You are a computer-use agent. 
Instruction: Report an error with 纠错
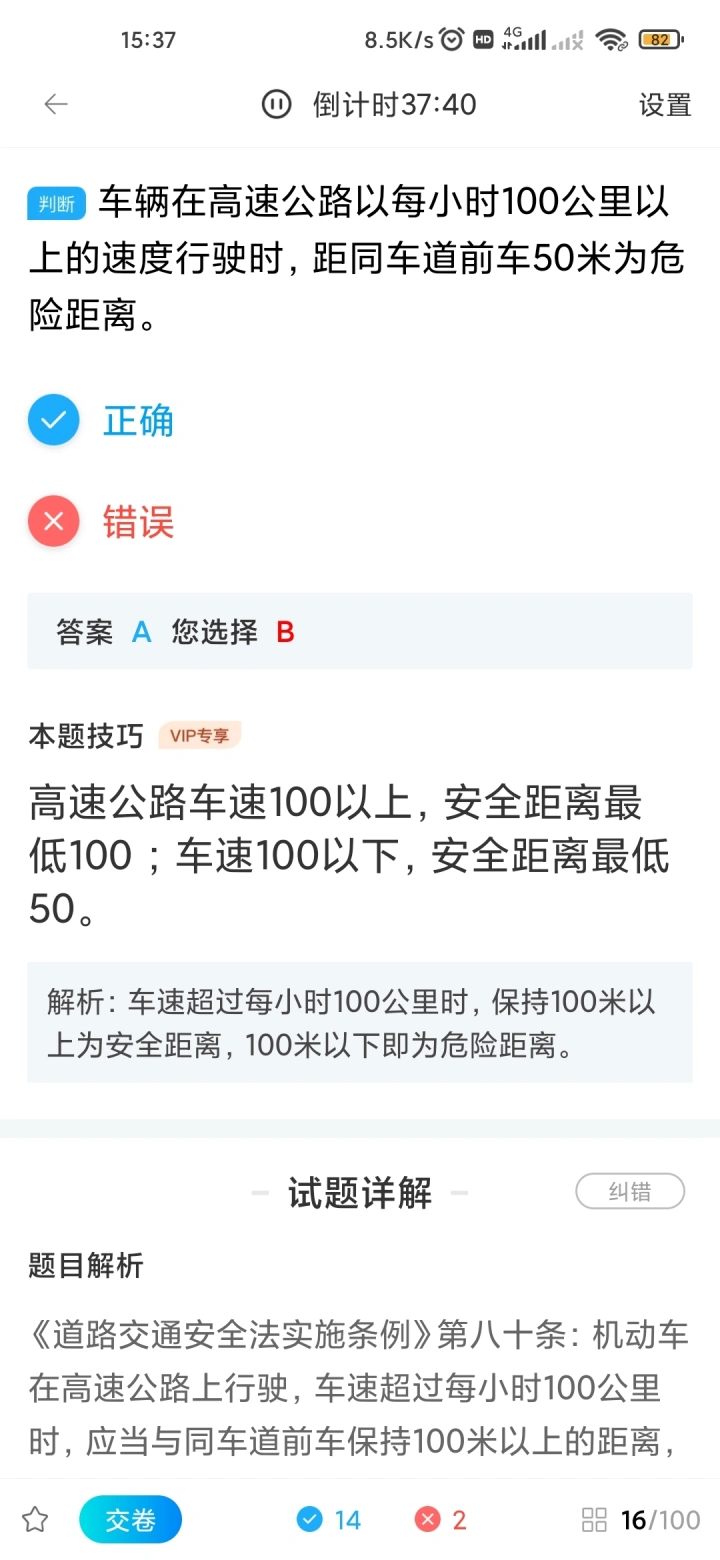630,1191
